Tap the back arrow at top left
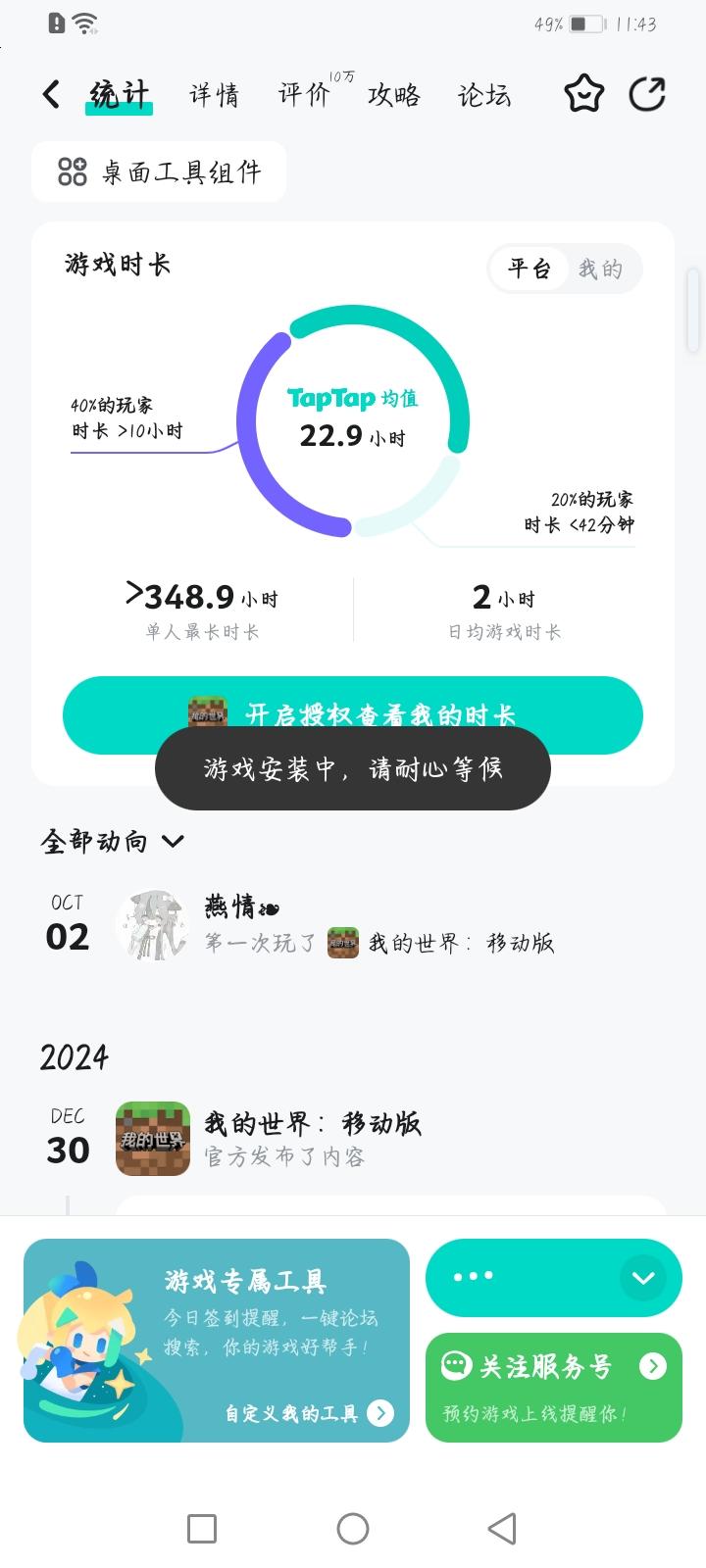 tap(50, 93)
